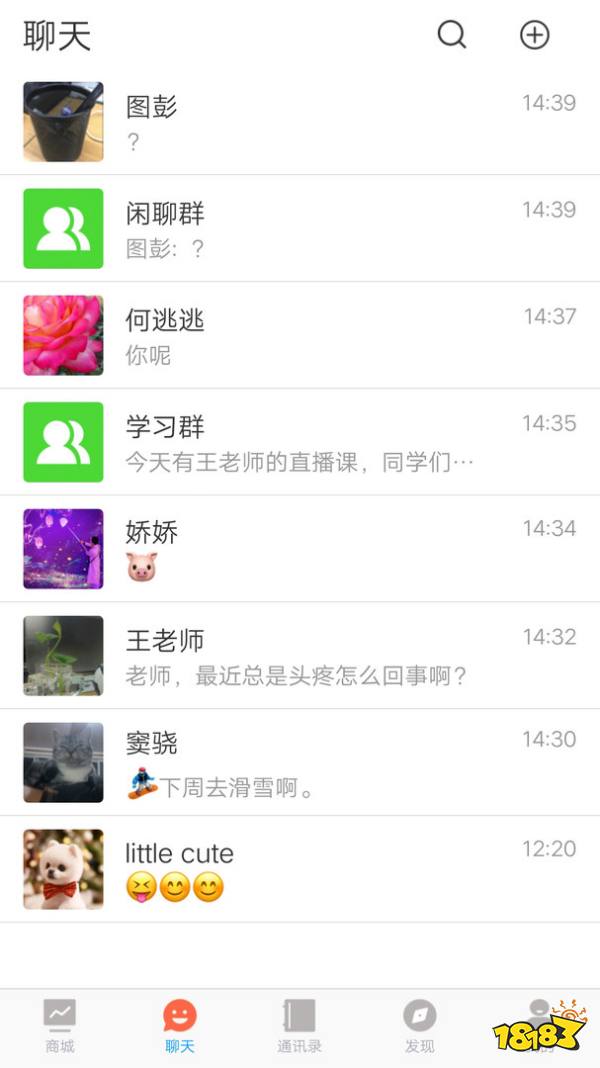
Task: Switch to the 发现 tab
Action: [420, 1026]
